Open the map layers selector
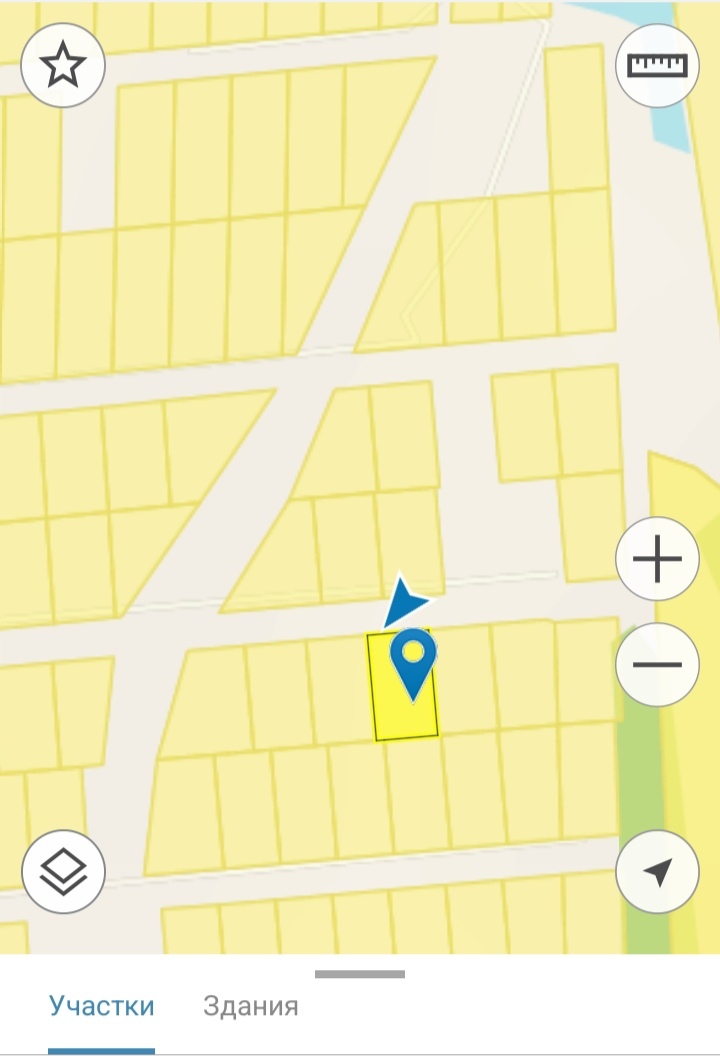 pyautogui.click(x=63, y=872)
